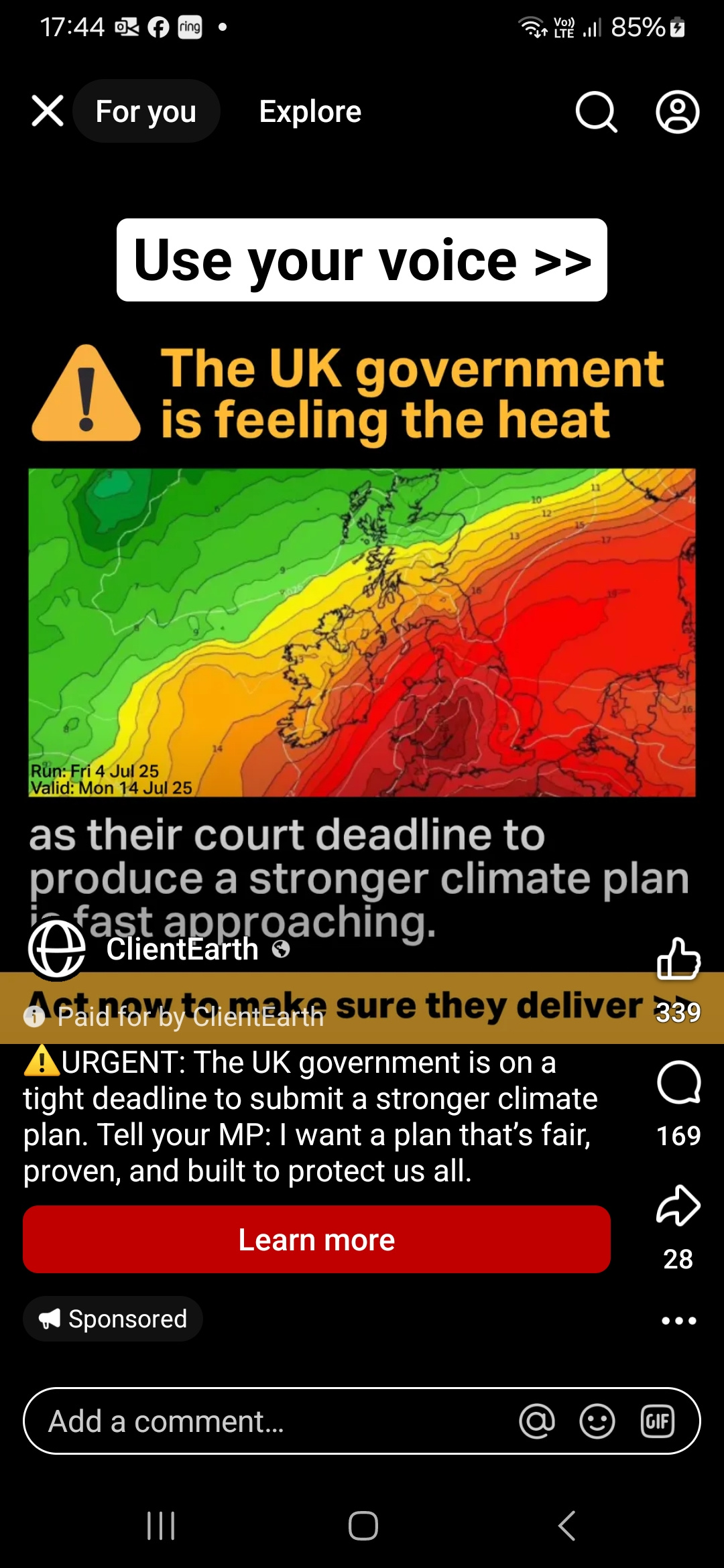
Task: Open recent apps from navigation bar
Action: point(161,1526)
